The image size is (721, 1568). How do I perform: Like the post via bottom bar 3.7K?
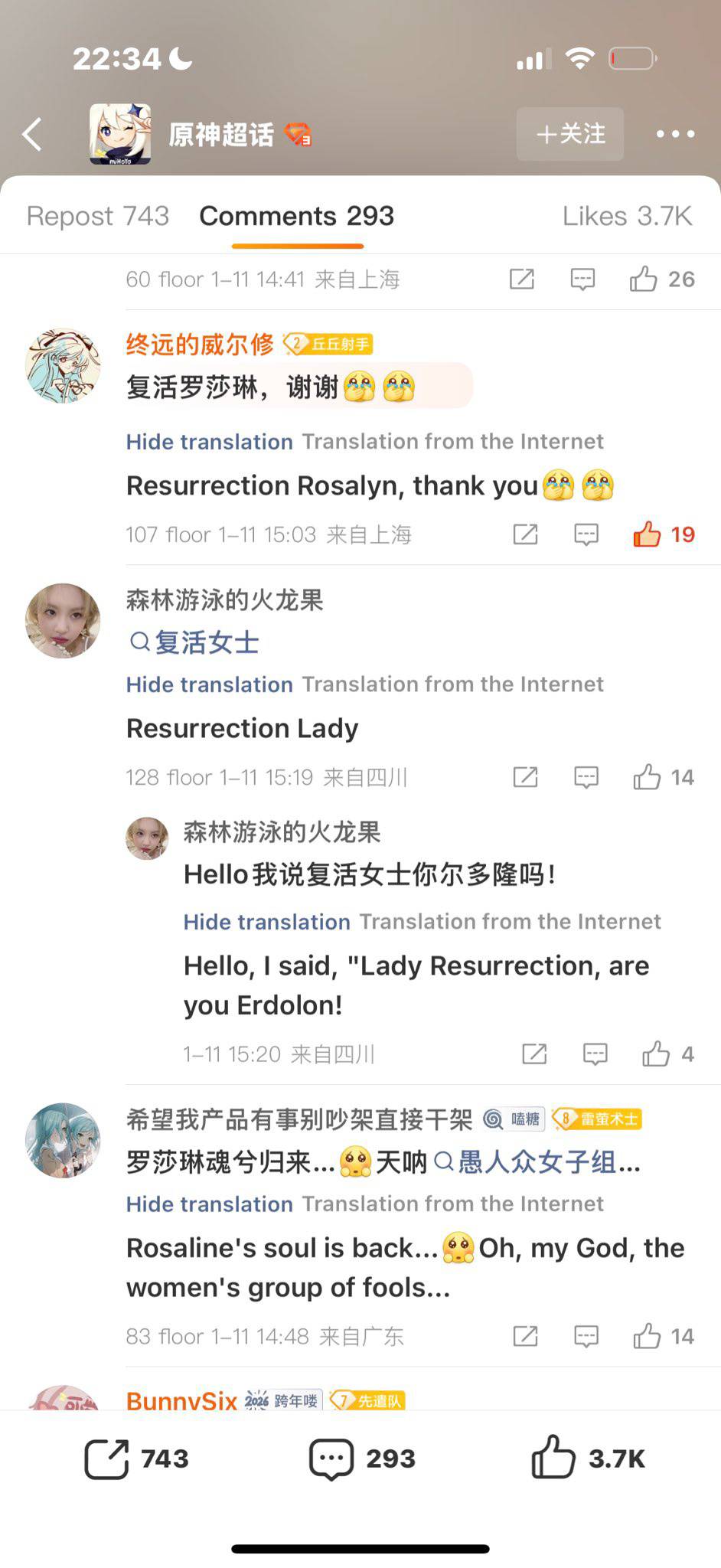pyautogui.click(x=588, y=1459)
